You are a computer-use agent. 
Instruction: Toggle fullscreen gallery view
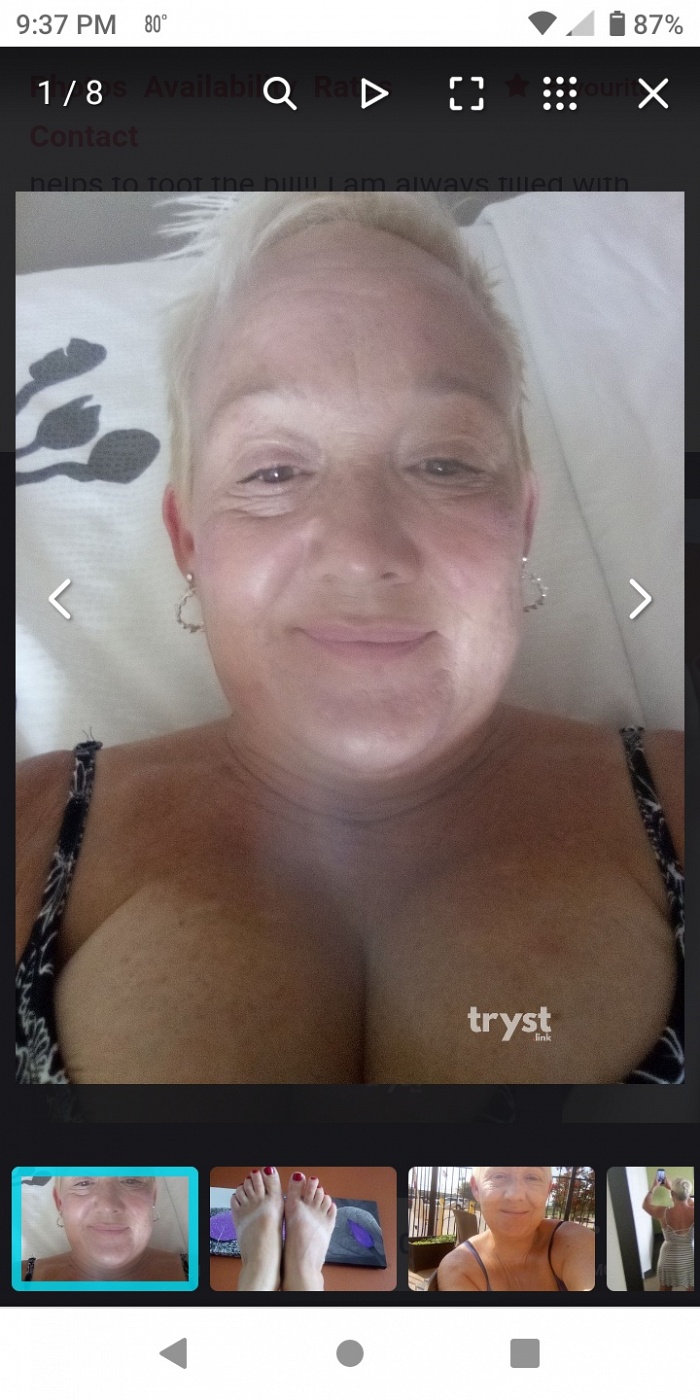[x=466, y=94]
